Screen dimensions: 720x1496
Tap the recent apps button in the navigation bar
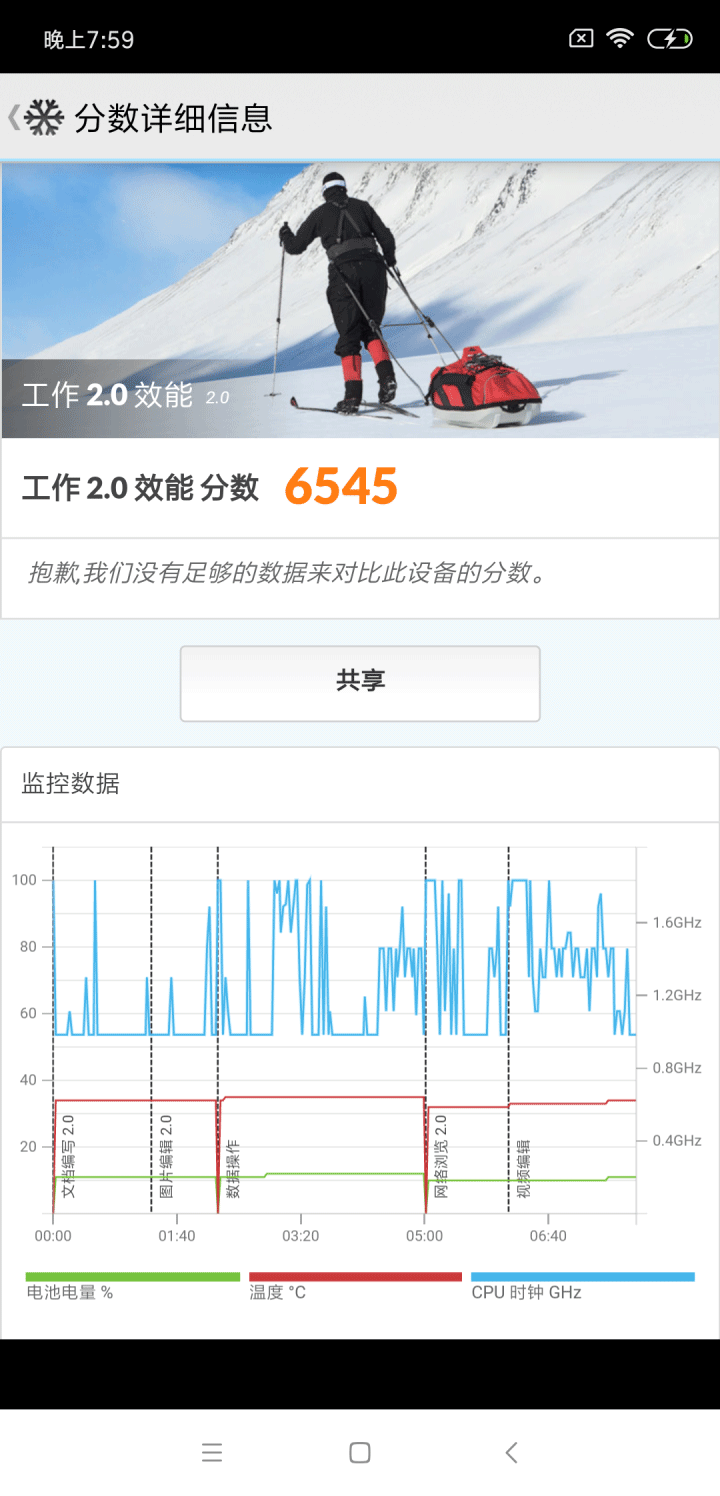click(212, 1452)
